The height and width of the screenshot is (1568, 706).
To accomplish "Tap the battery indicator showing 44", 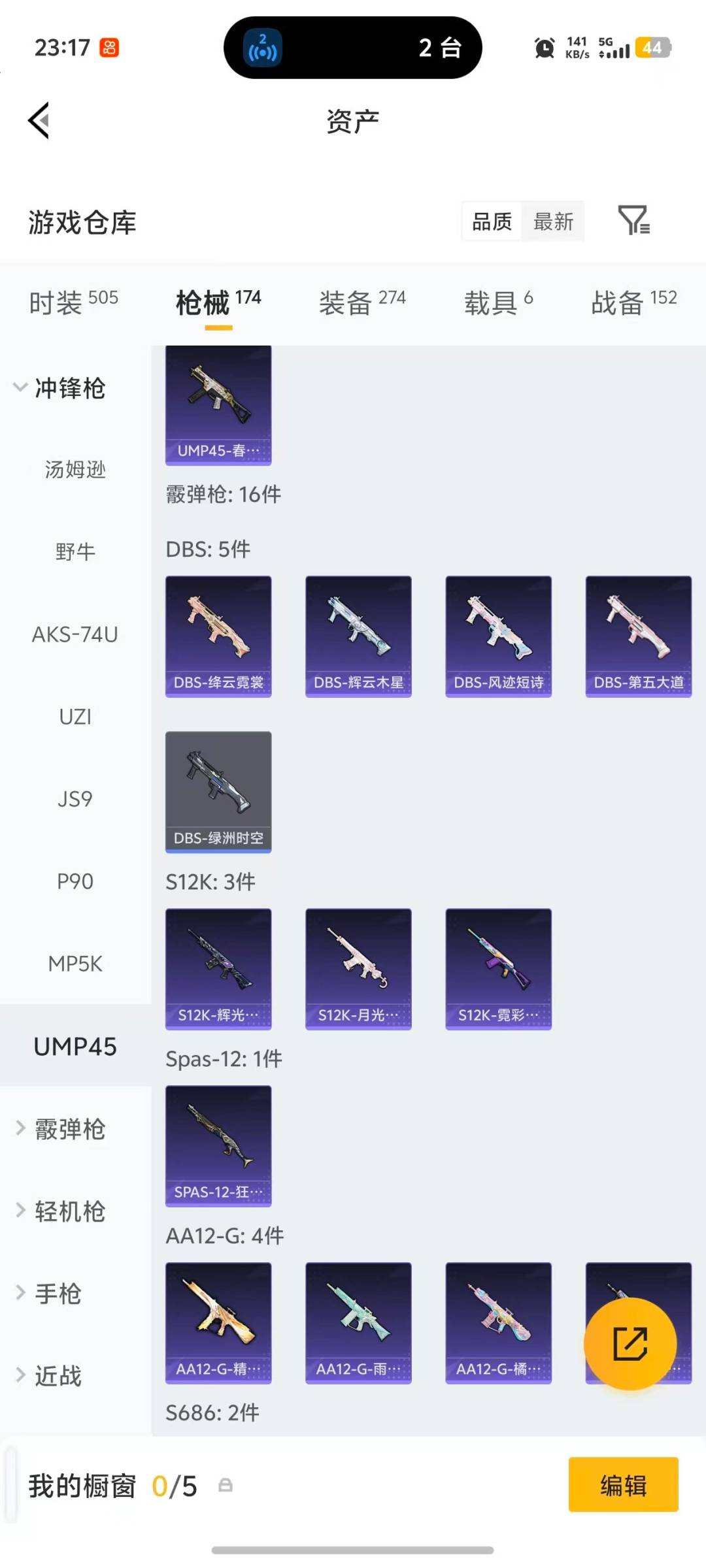I will [x=656, y=48].
